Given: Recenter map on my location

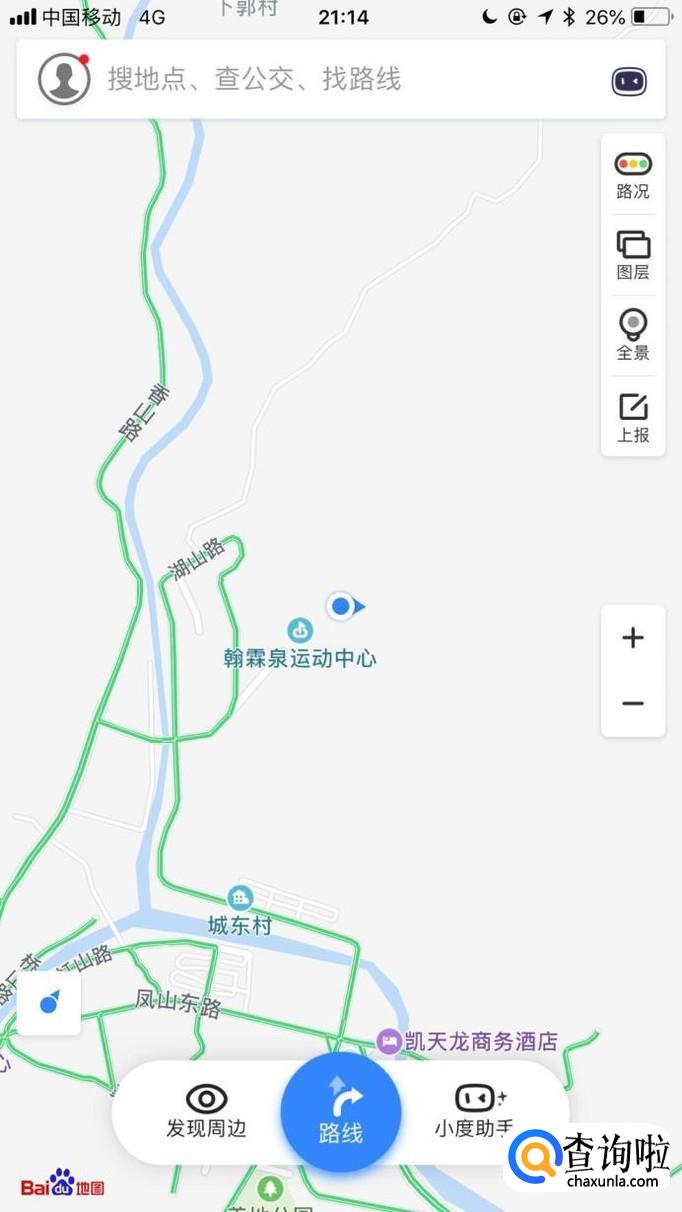Looking at the screenshot, I should pyautogui.click(x=49, y=1003).
